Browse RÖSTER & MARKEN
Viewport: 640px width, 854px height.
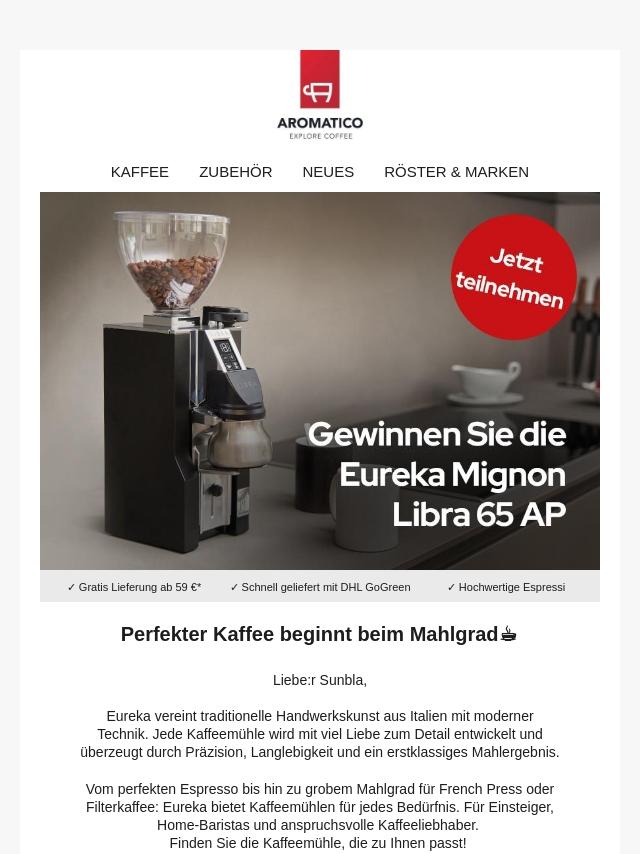coord(456,172)
